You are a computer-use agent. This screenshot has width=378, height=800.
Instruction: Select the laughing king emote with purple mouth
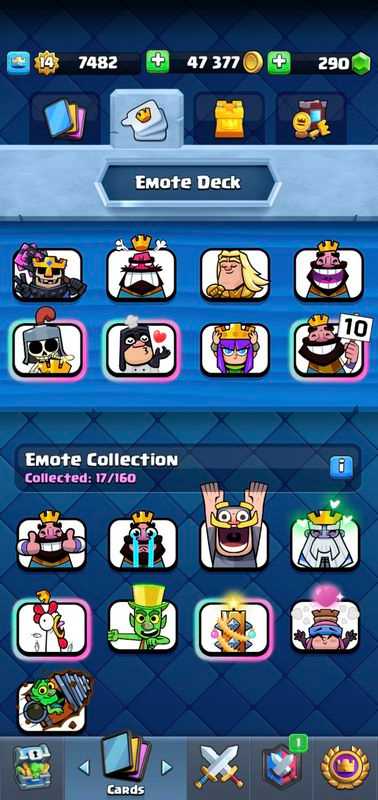(329, 272)
